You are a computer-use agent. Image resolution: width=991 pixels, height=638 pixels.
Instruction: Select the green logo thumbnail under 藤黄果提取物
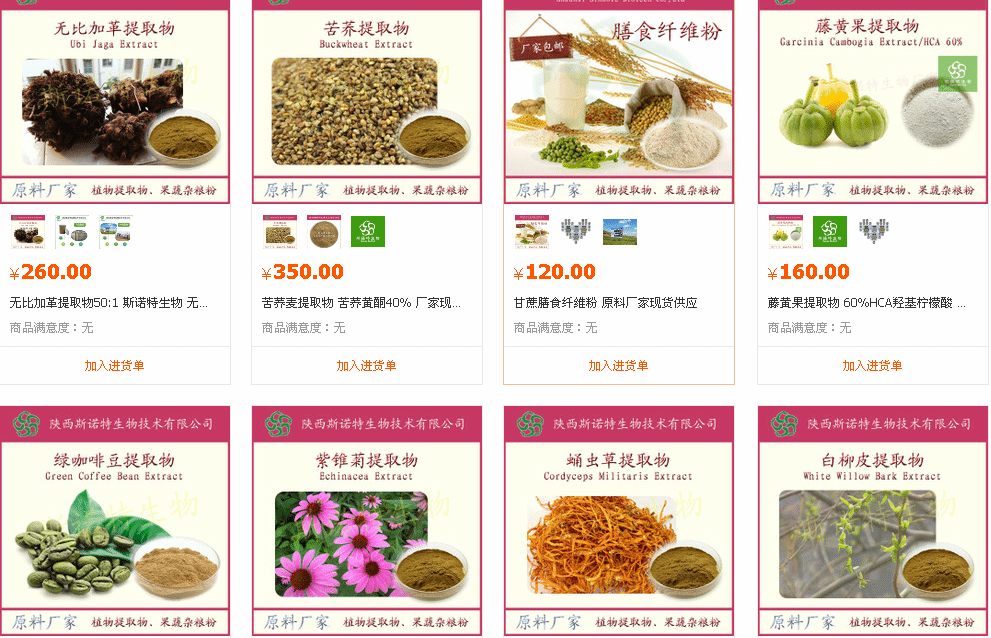coord(830,232)
